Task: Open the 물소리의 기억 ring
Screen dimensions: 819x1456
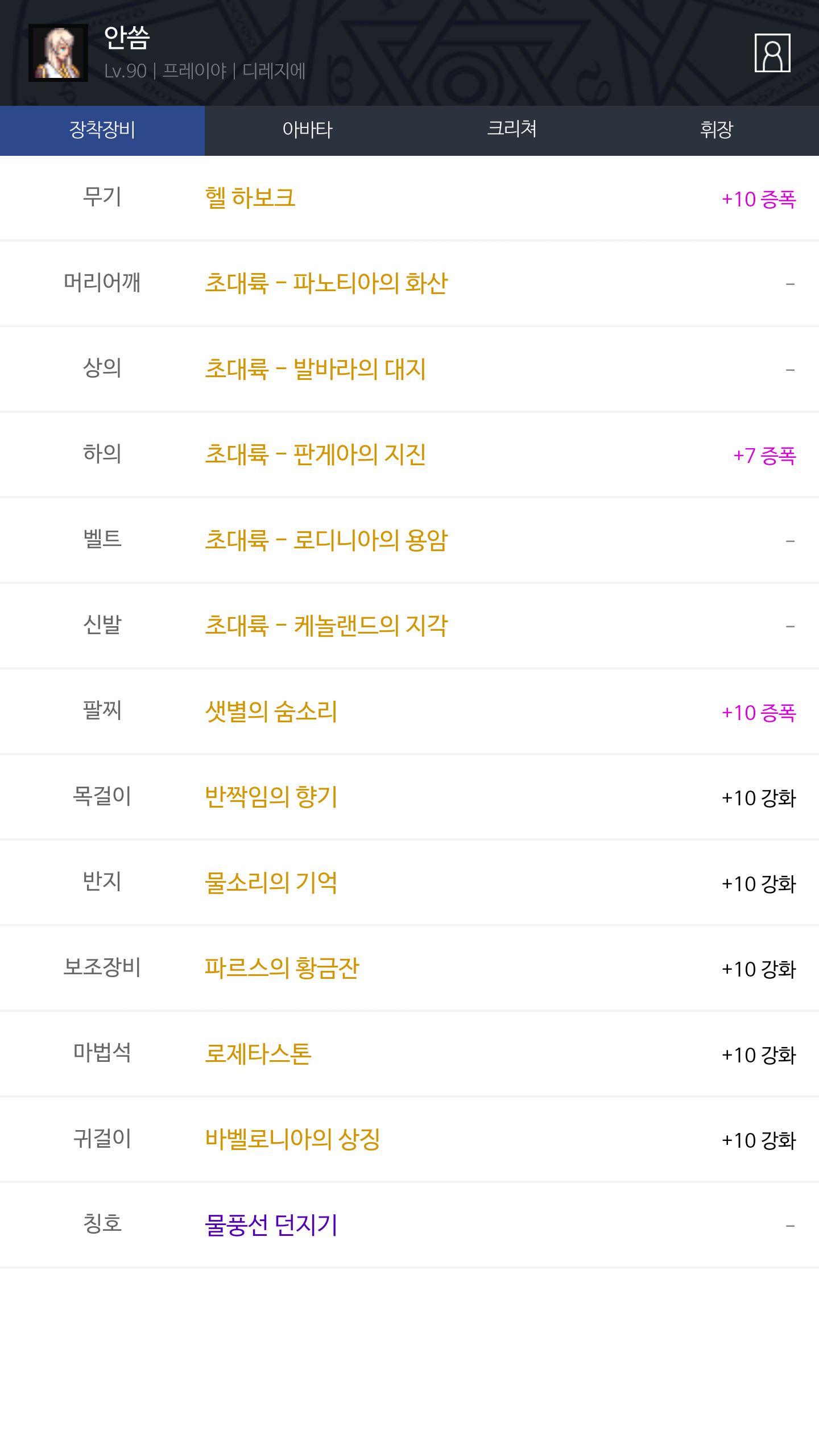Action: pos(271,882)
